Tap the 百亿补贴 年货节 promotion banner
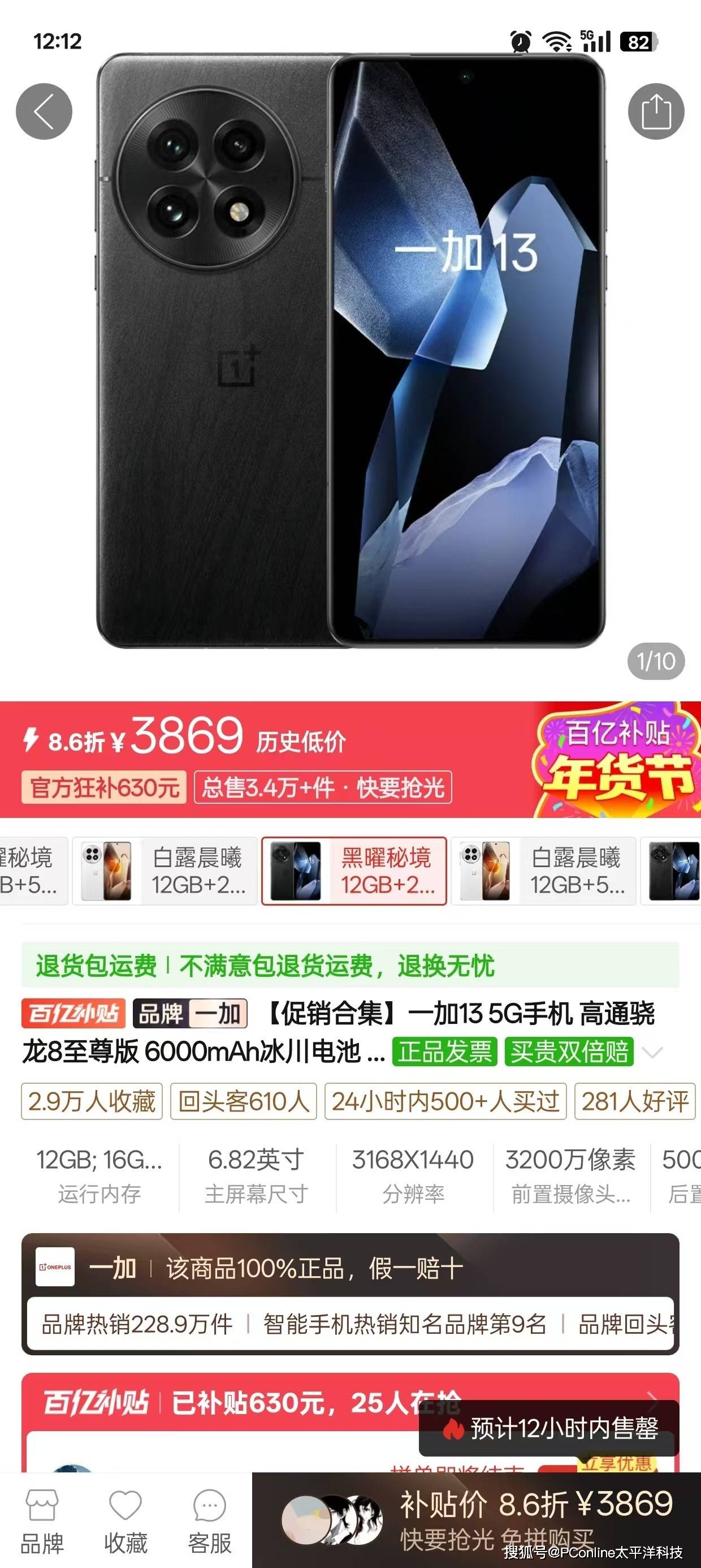Screen dimensions: 701x1568 [x=616, y=759]
